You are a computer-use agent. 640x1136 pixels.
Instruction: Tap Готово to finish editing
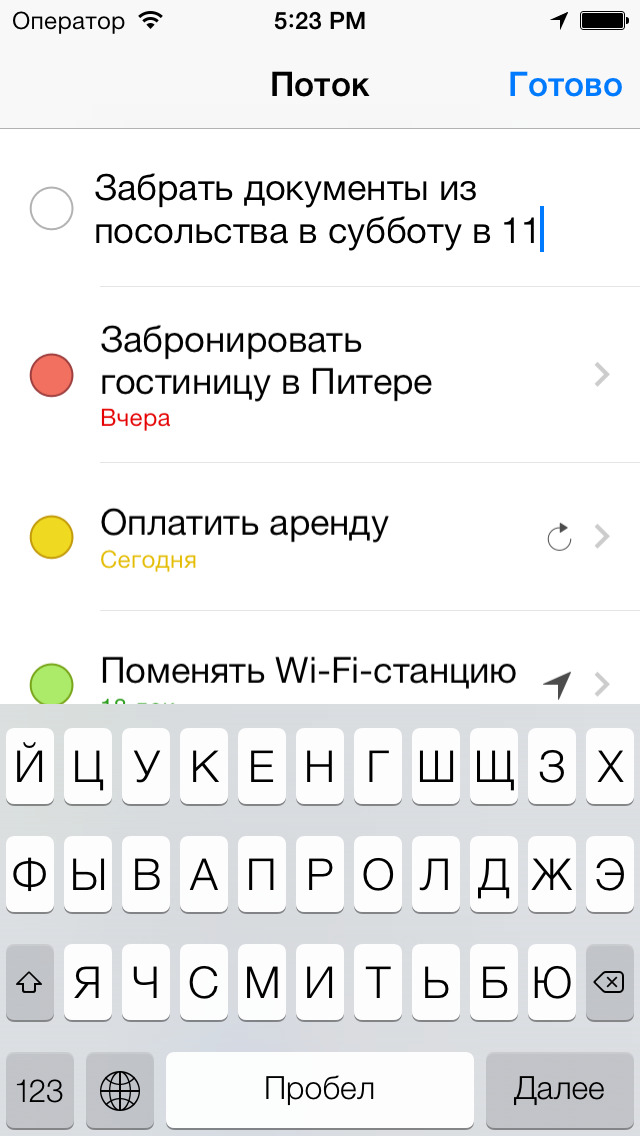[x=565, y=85]
